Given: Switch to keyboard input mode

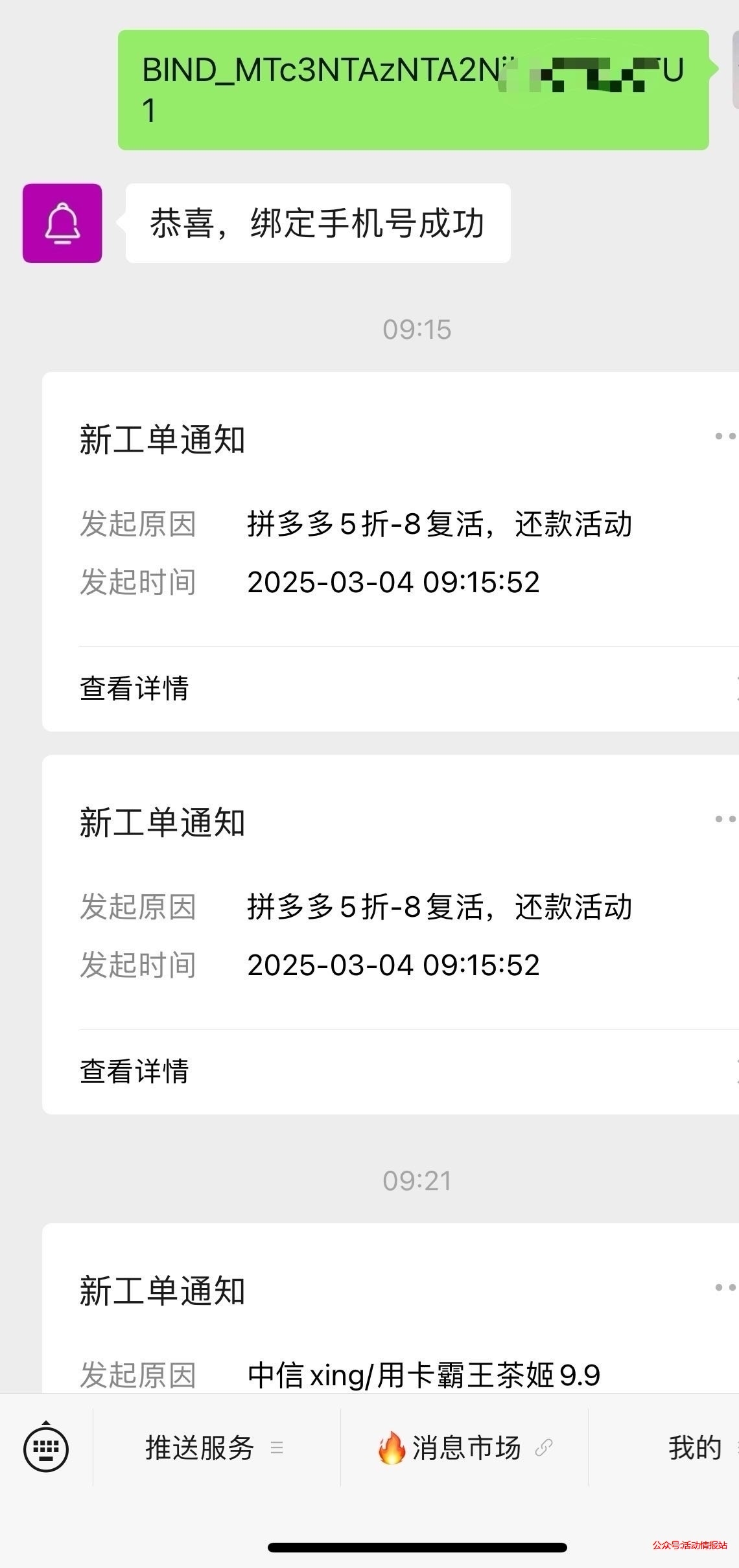Looking at the screenshot, I should click(46, 1447).
